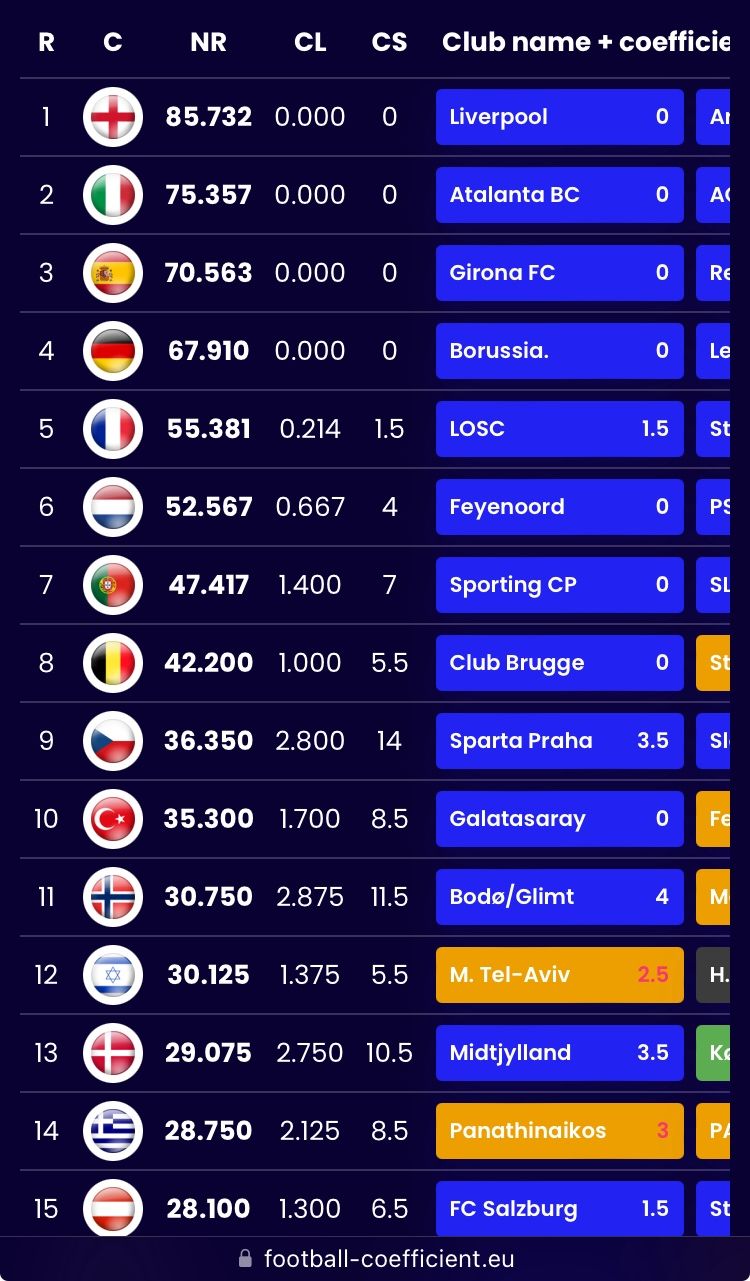This screenshot has height=1281, width=750.
Task: Sort the table by the NR column header
Action: pos(209,43)
